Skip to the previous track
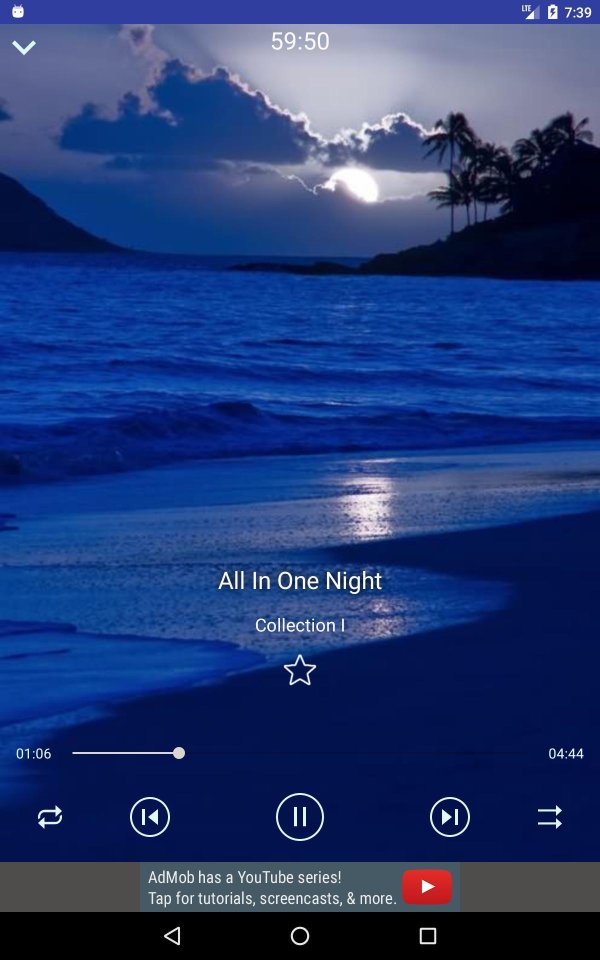 click(x=150, y=817)
